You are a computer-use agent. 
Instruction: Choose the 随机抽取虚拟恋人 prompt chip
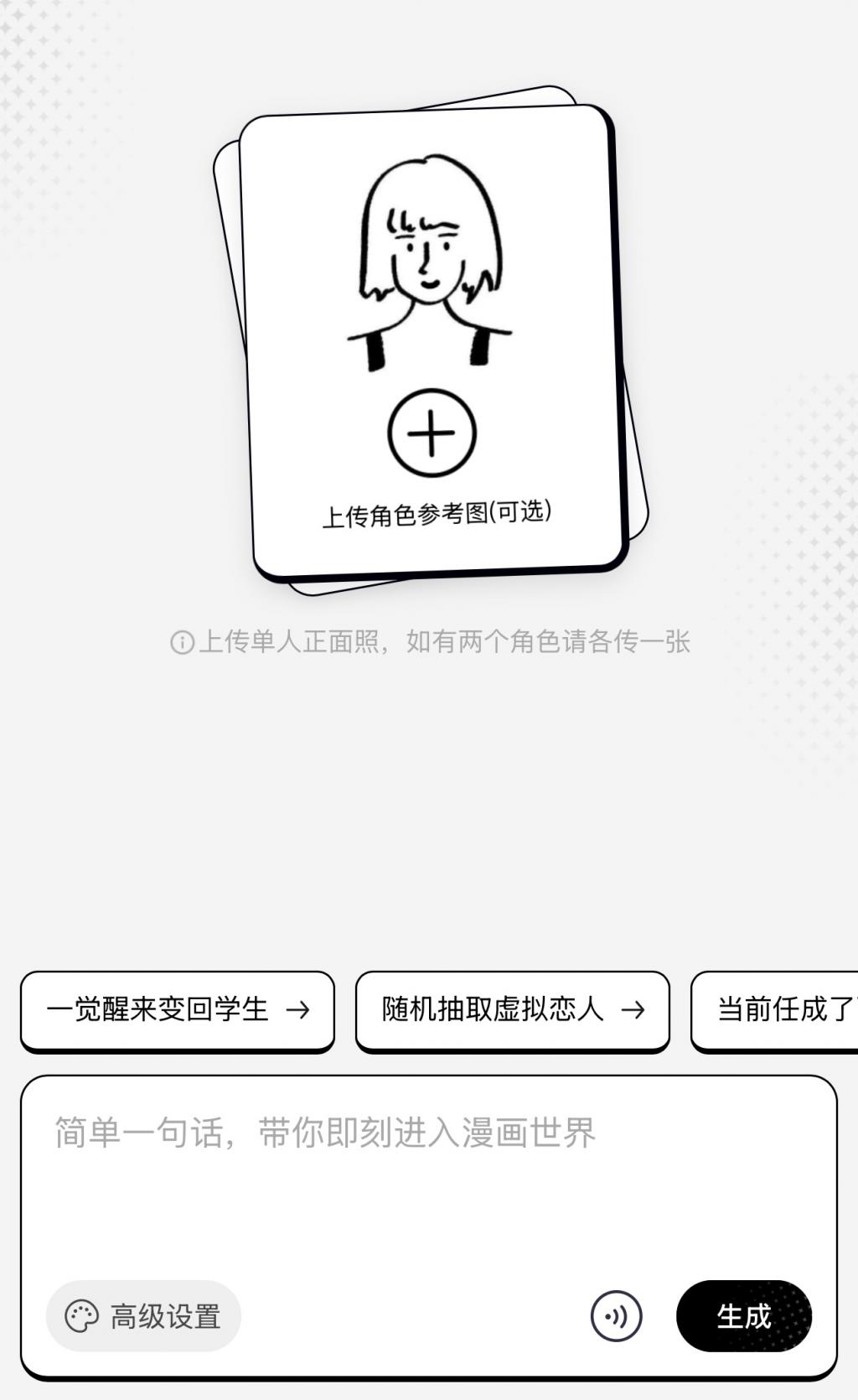coord(513,1009)
